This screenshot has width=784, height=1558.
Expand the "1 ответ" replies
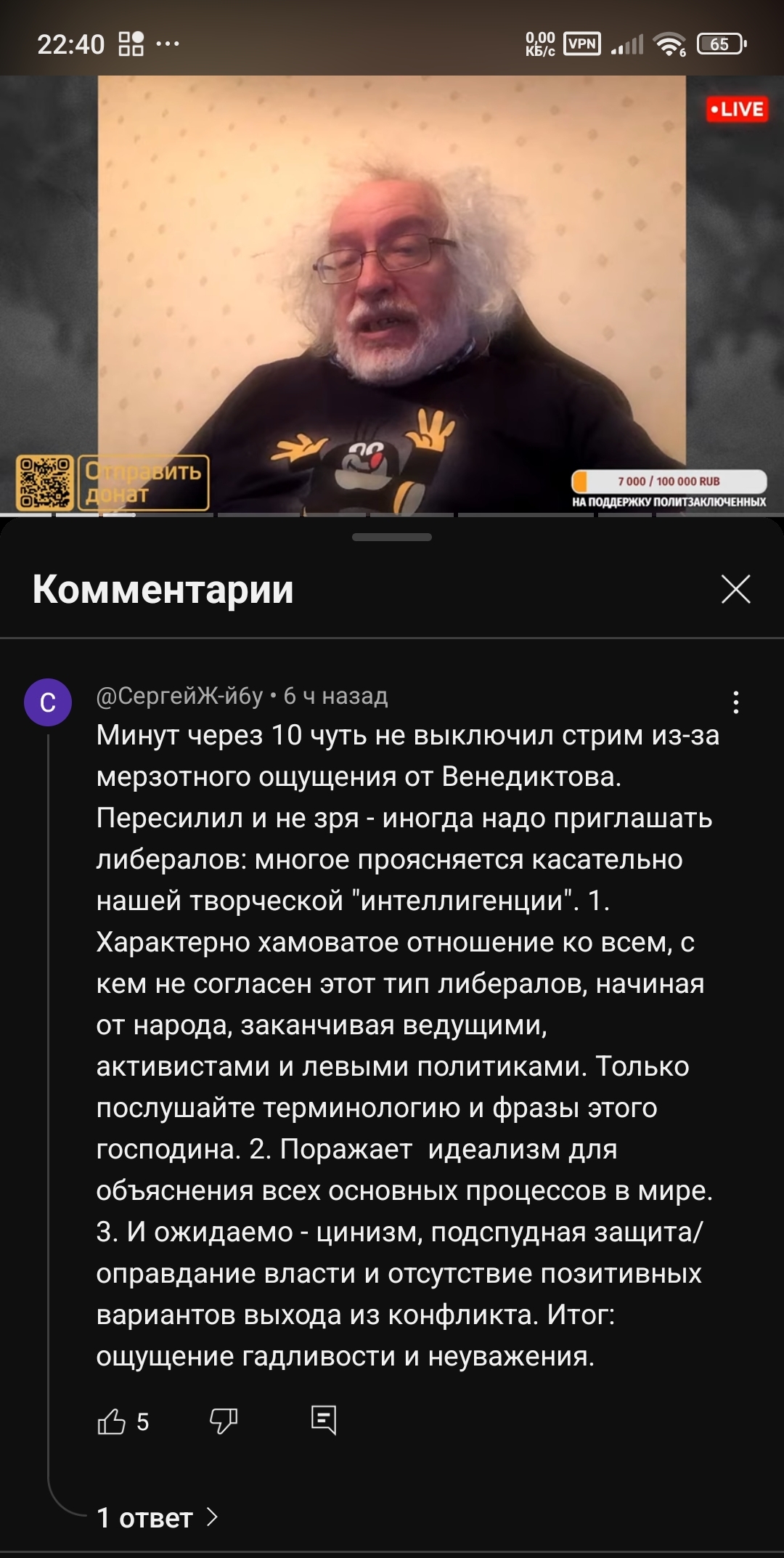point(157,1517)
